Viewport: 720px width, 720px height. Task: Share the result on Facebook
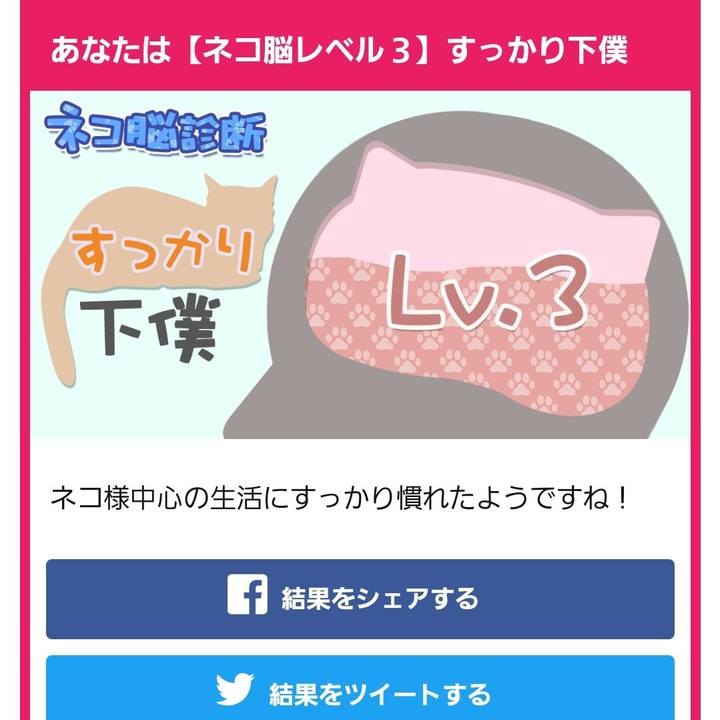[360, 599]
